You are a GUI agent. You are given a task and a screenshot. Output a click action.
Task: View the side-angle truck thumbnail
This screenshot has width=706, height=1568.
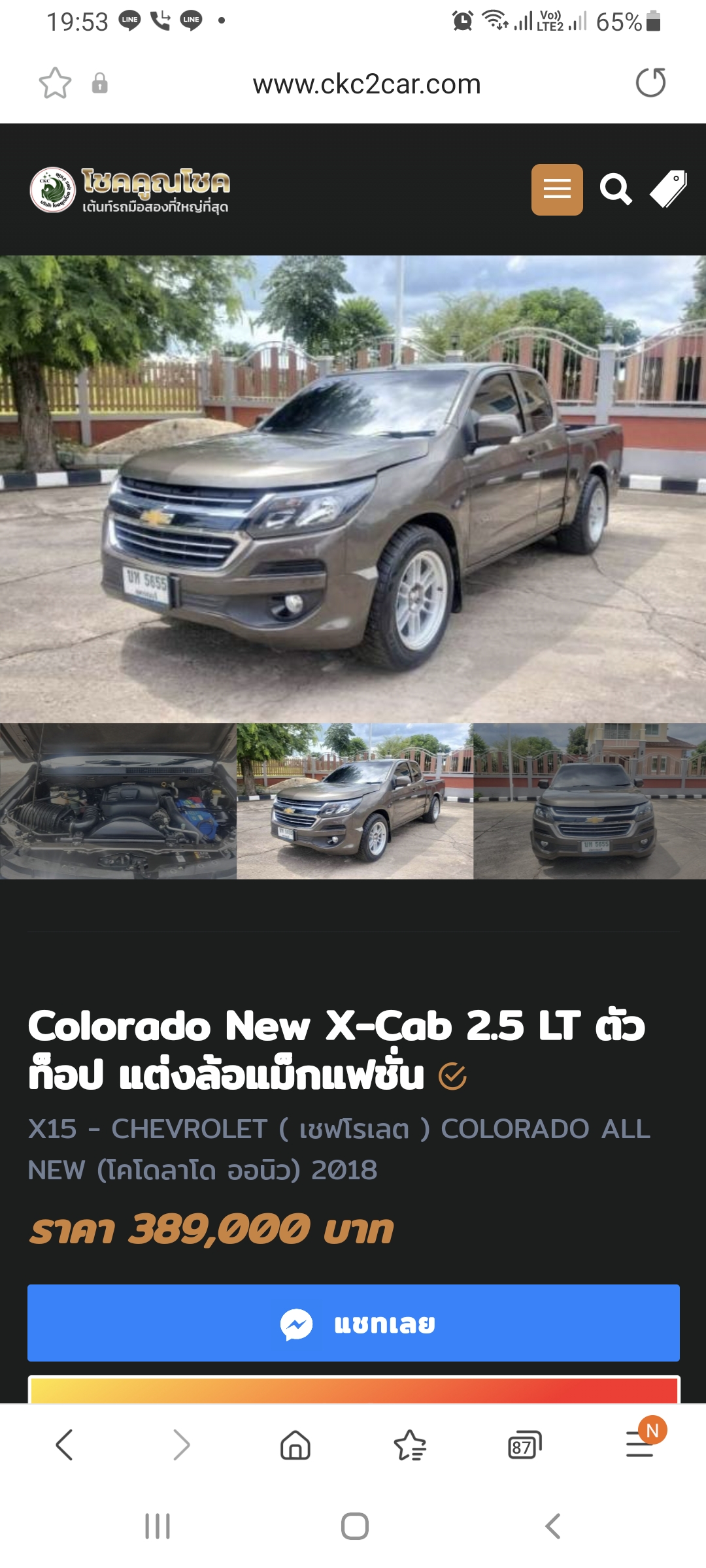[355, 801]
